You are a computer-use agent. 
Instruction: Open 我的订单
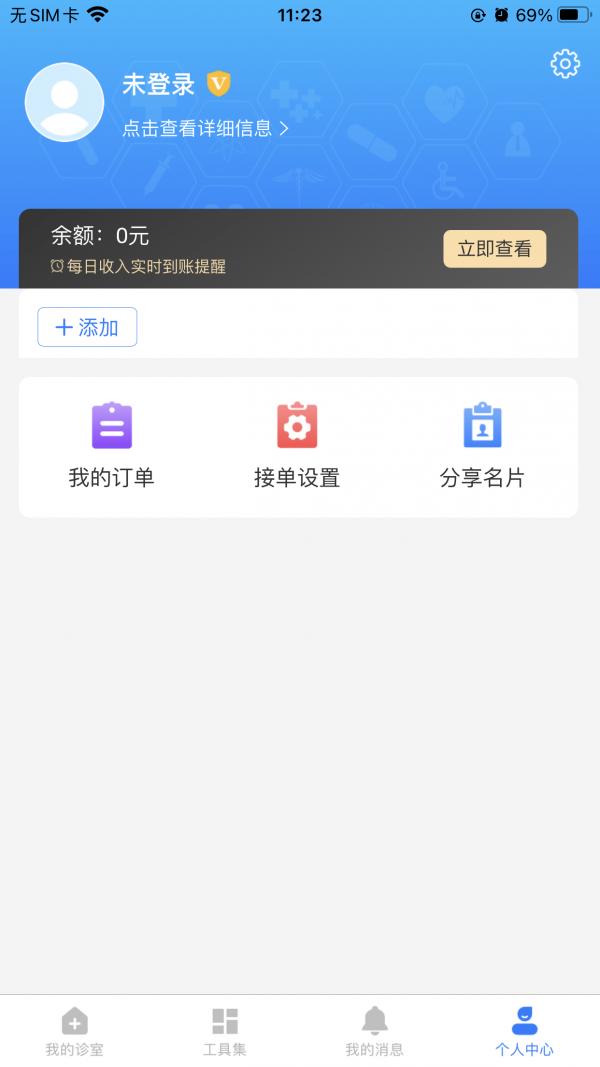coord(112,446)
